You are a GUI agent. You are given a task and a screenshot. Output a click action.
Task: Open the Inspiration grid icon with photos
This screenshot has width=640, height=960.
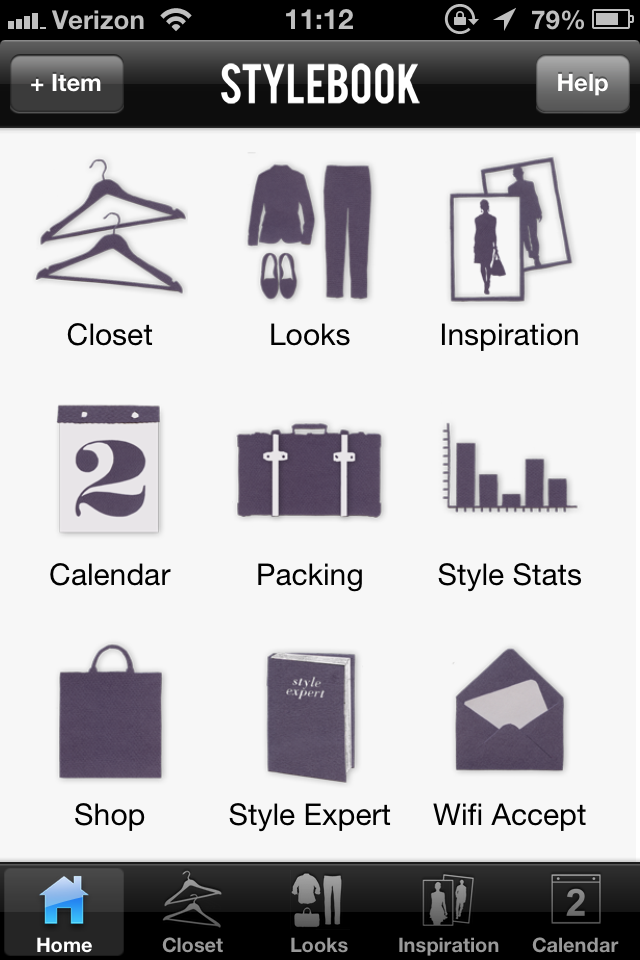pyautogui.click(x=510, y=230)
